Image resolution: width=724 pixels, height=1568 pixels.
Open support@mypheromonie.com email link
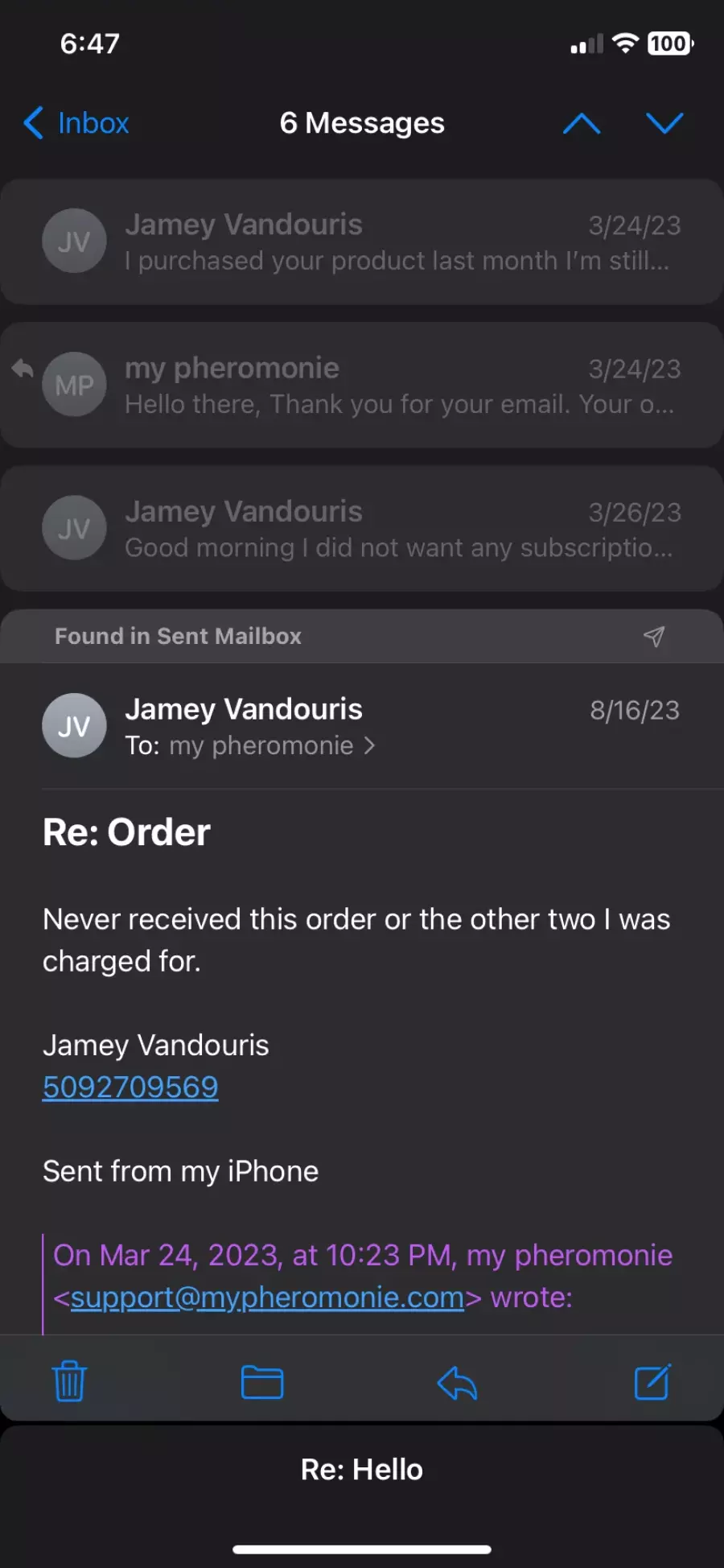(267, 1298)
